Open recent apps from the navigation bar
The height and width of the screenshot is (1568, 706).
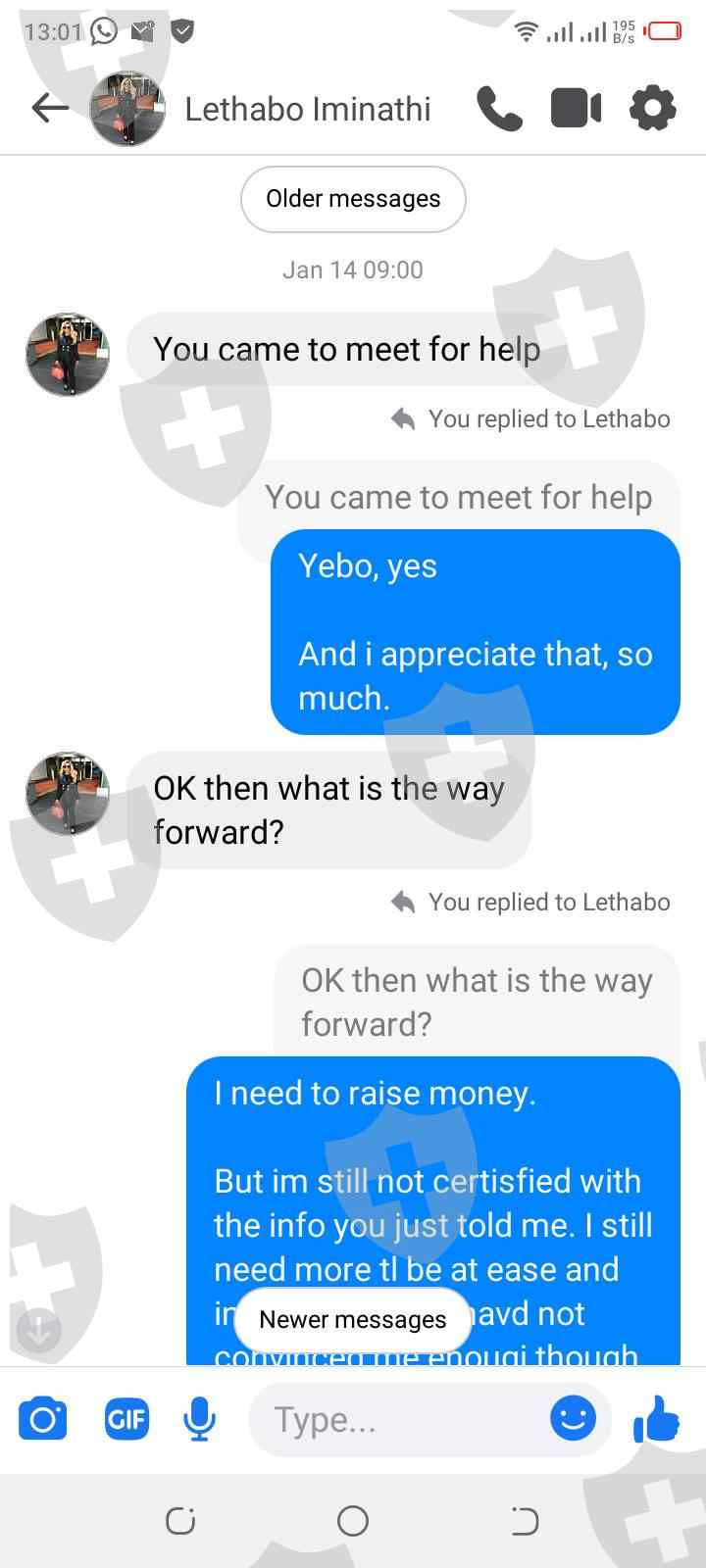(x=180, y=1520)
